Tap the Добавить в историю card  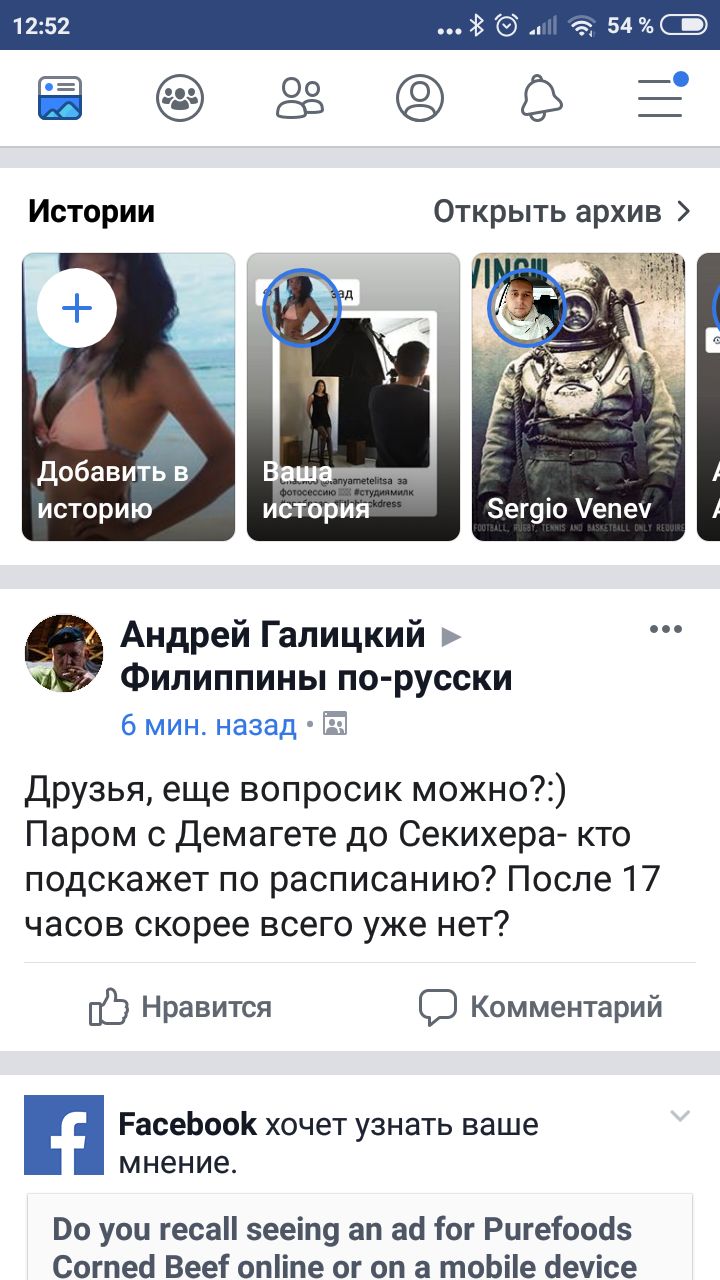[x=128, y=397]
